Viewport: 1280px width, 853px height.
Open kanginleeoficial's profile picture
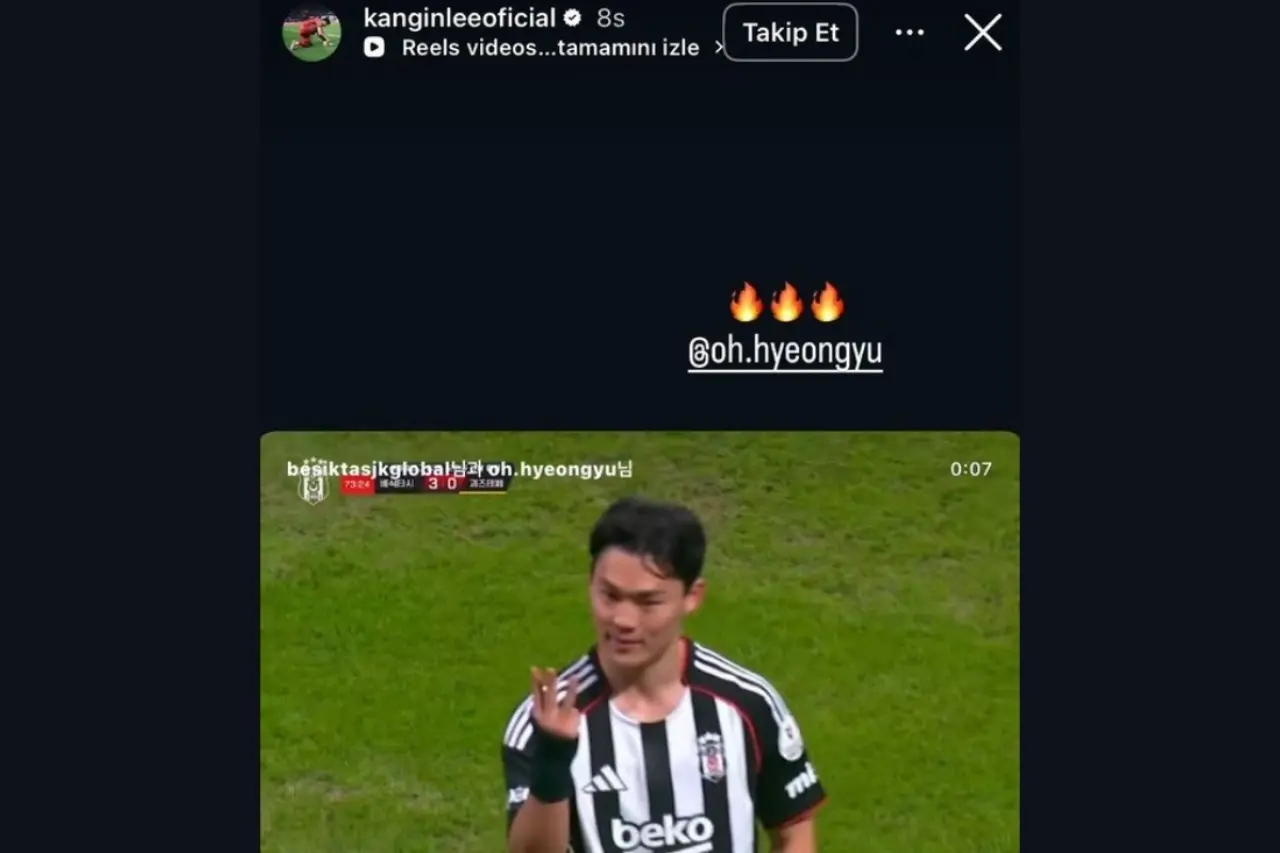coord(311,33)
